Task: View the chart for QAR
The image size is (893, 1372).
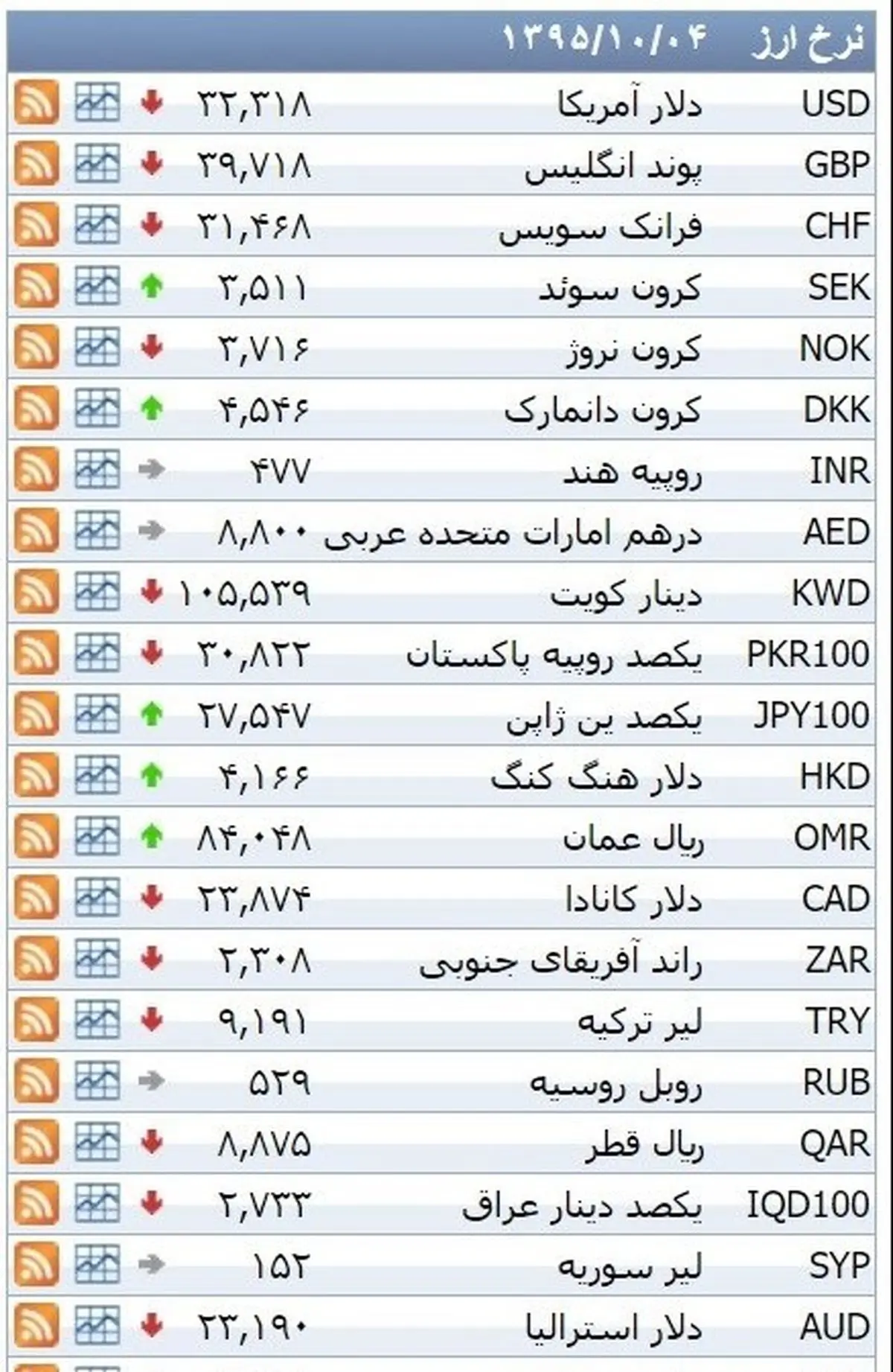Action: (x=97, y=1142)
